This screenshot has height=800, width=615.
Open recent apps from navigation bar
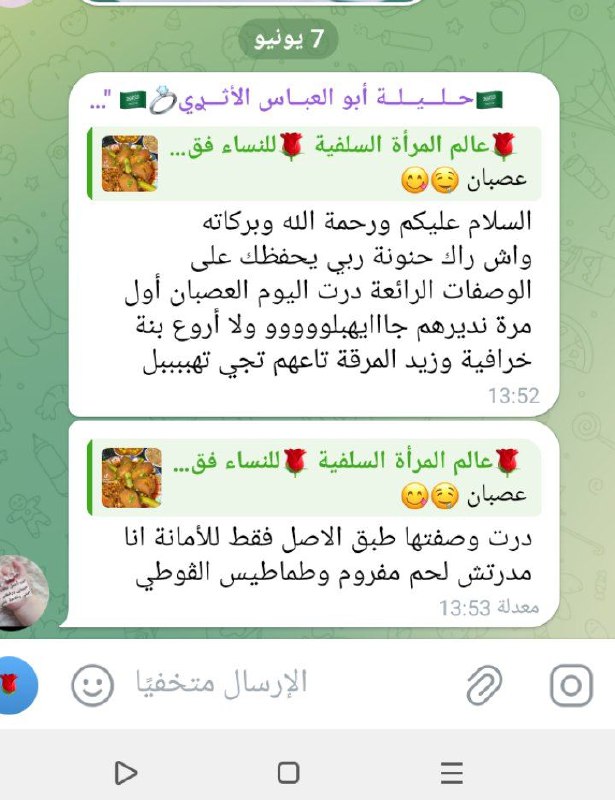point(452,772)
